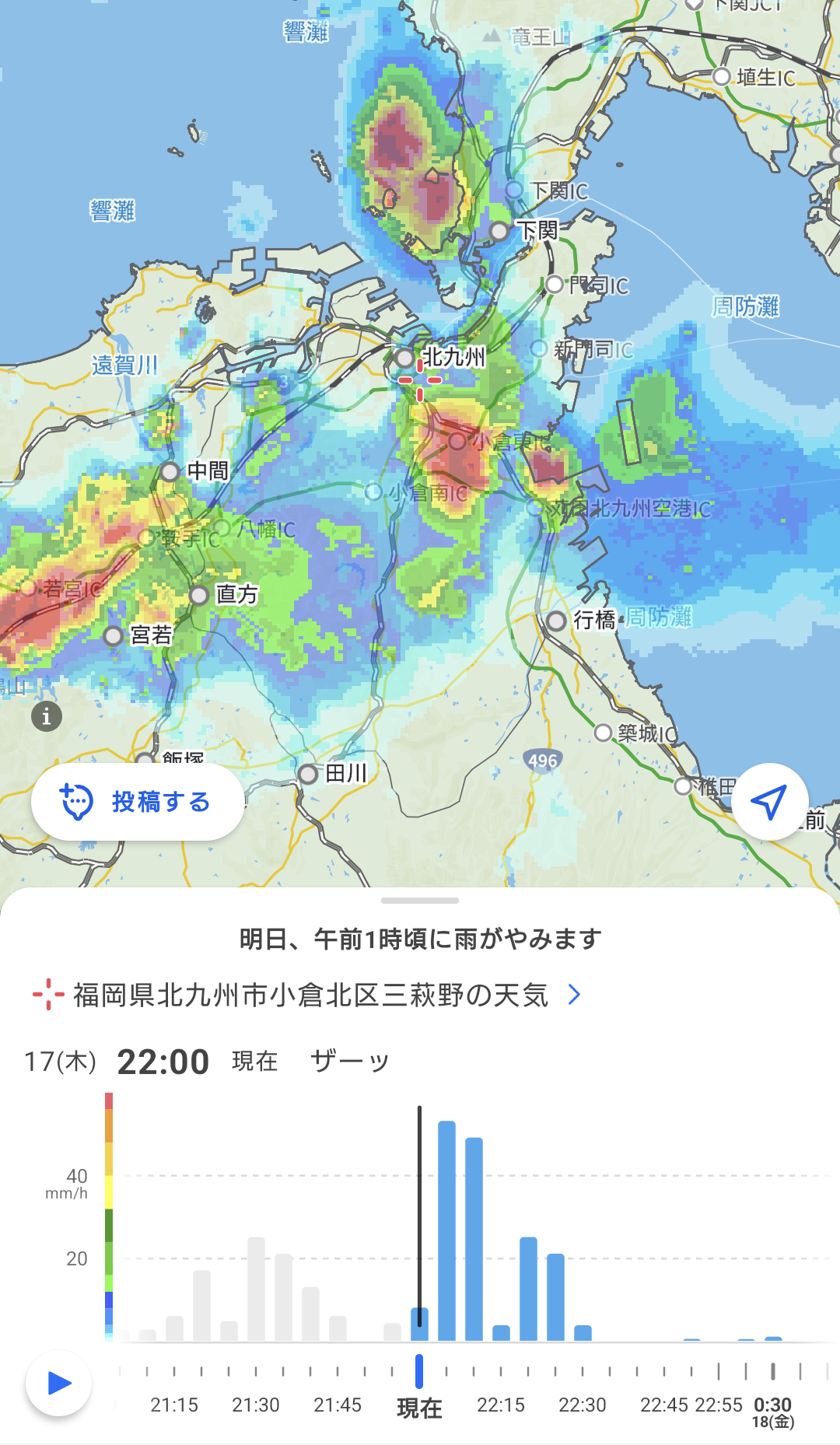This screenshot has width=840, height=1445.
Task: Jump timeline to 21:30
Action: 256,1405
